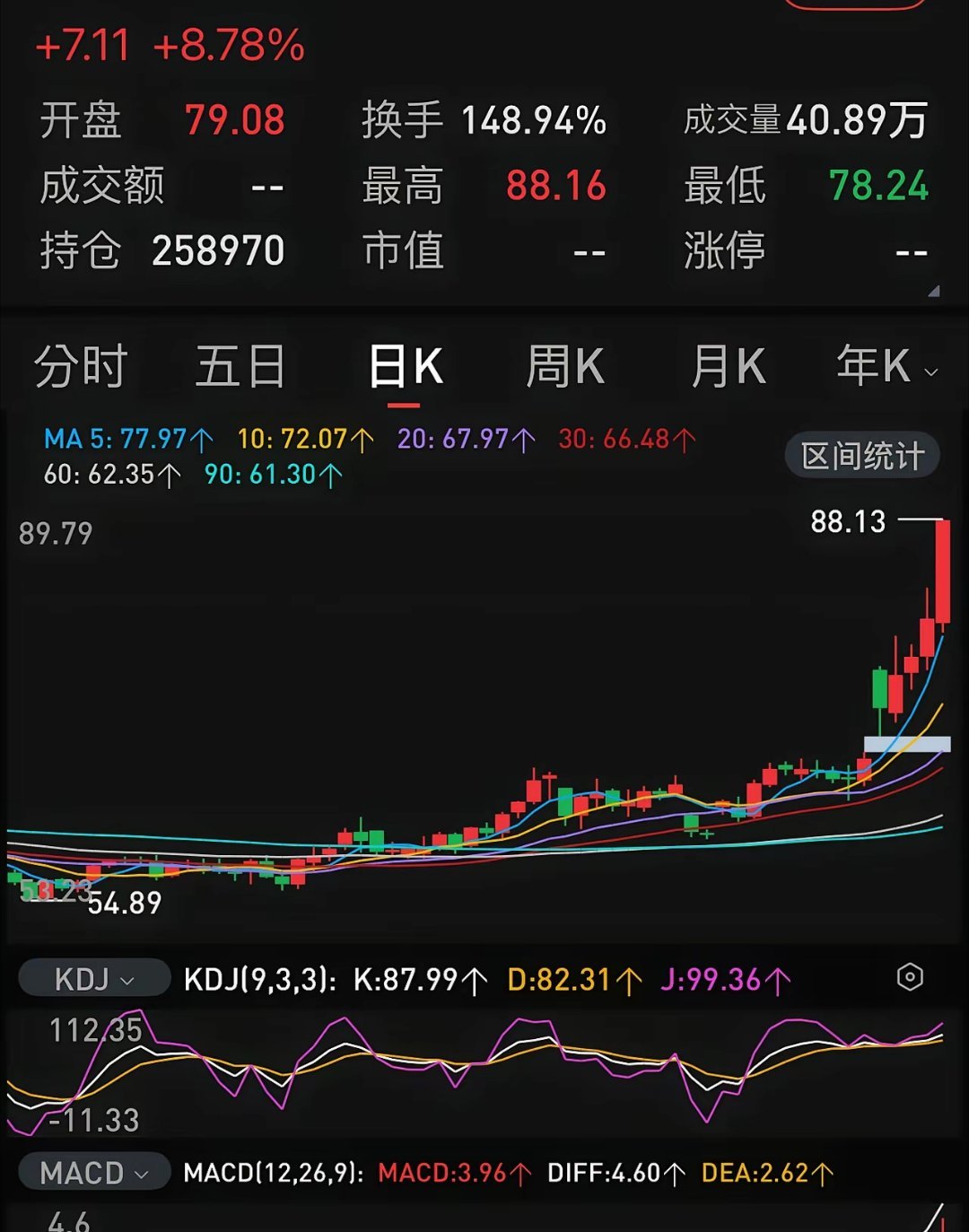Open the 月K chart tab

(728, 367)
